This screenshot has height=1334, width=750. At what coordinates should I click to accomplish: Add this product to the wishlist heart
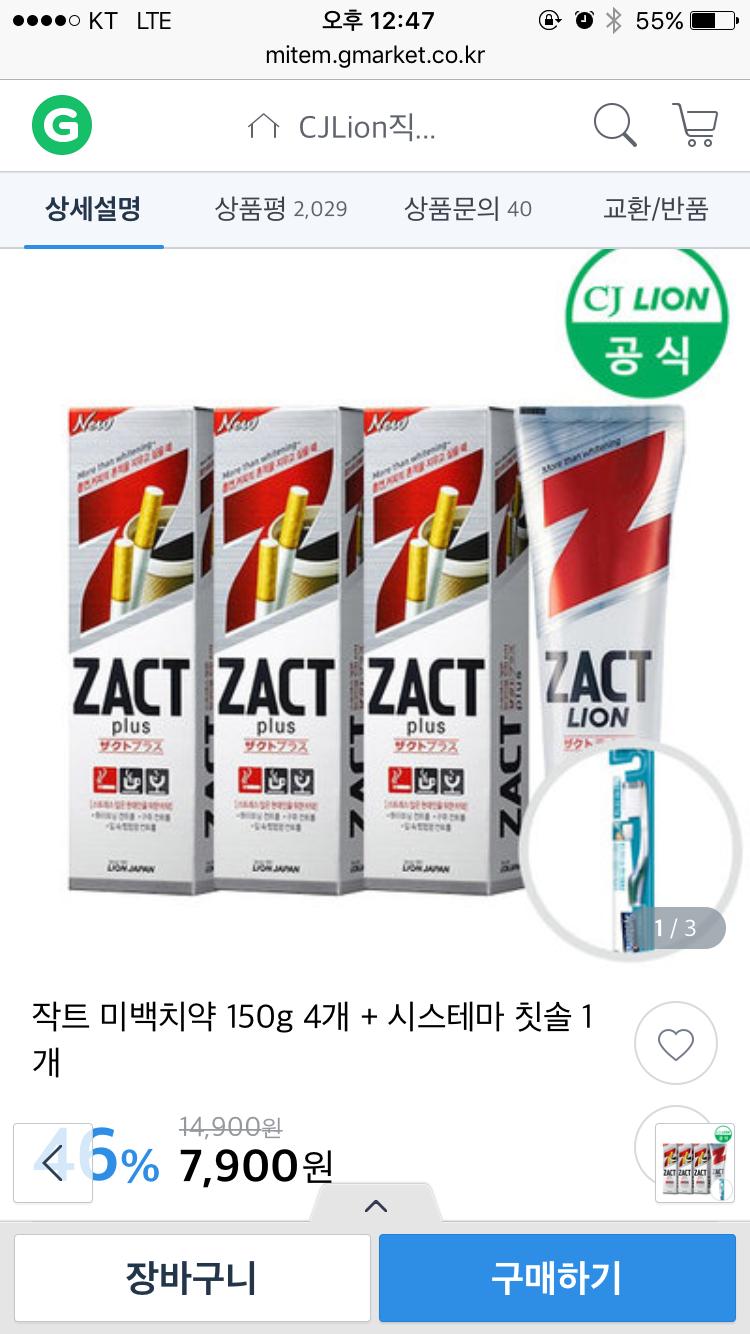[676, 1044]
